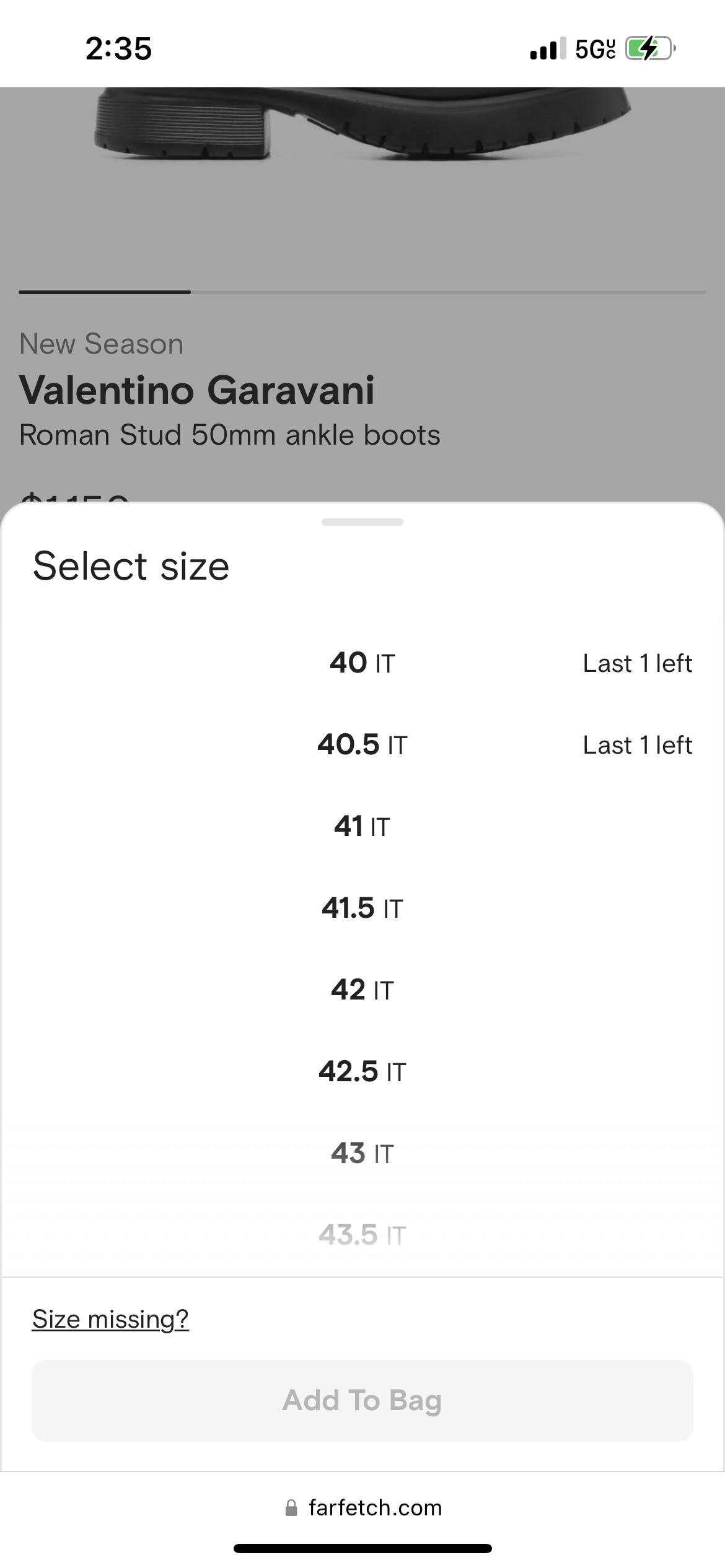Tap the Add To Bag button

(x=362, y=1400)
